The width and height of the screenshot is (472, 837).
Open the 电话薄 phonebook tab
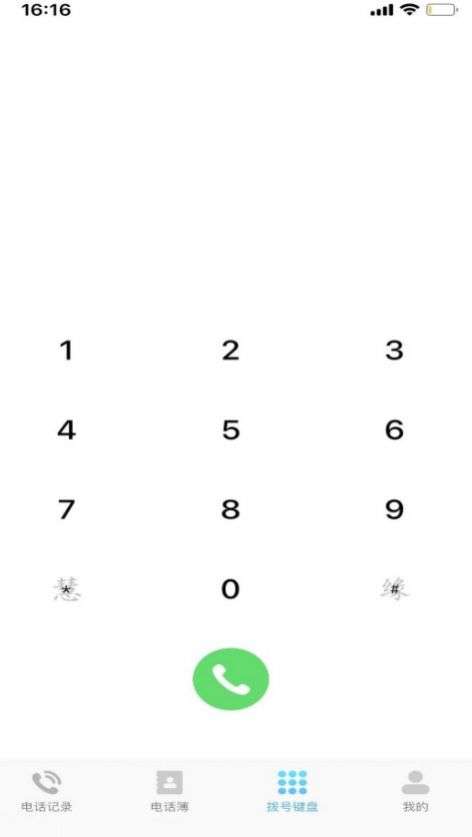[170, 792]
